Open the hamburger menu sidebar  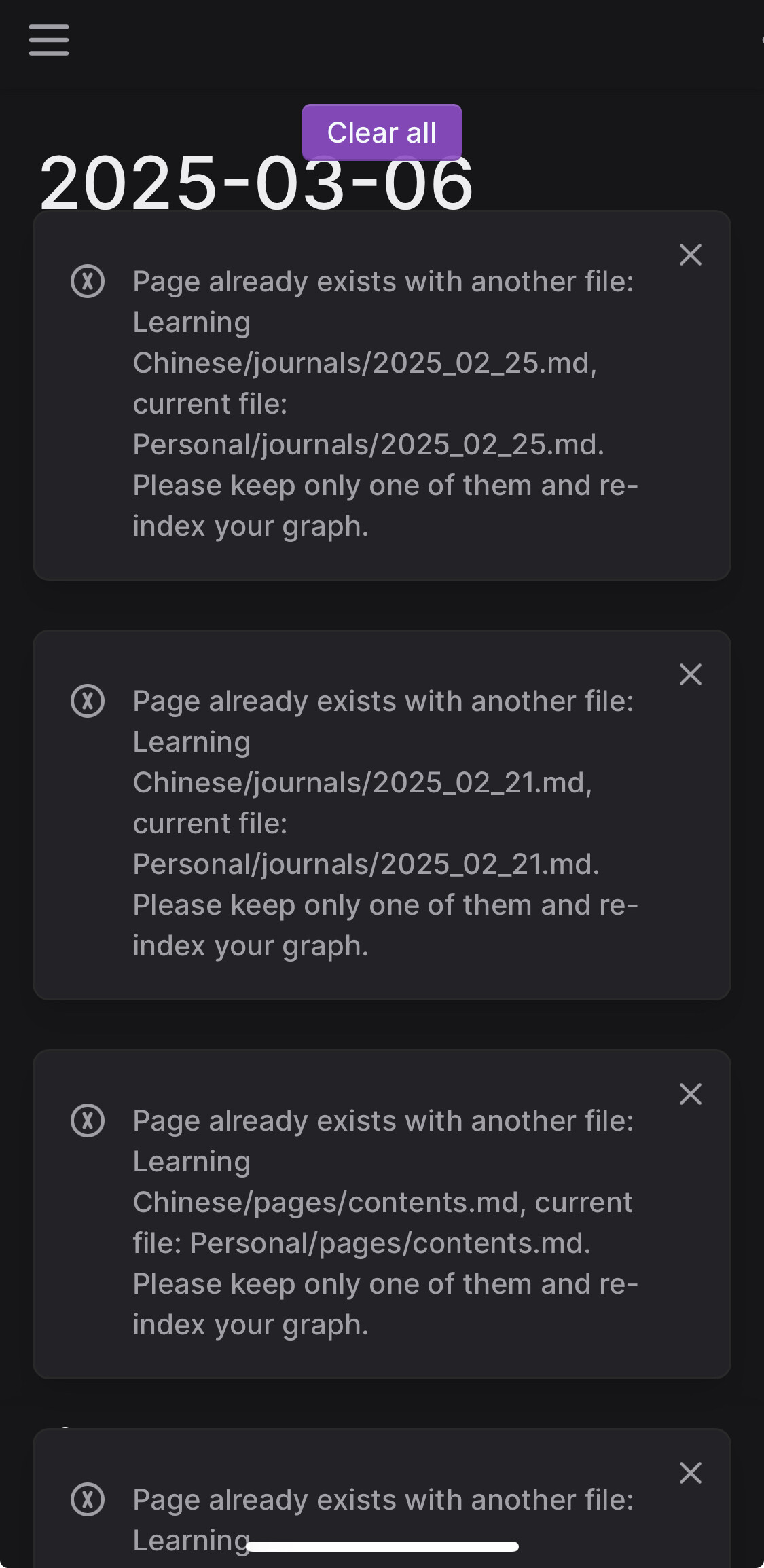coord(49,40)
